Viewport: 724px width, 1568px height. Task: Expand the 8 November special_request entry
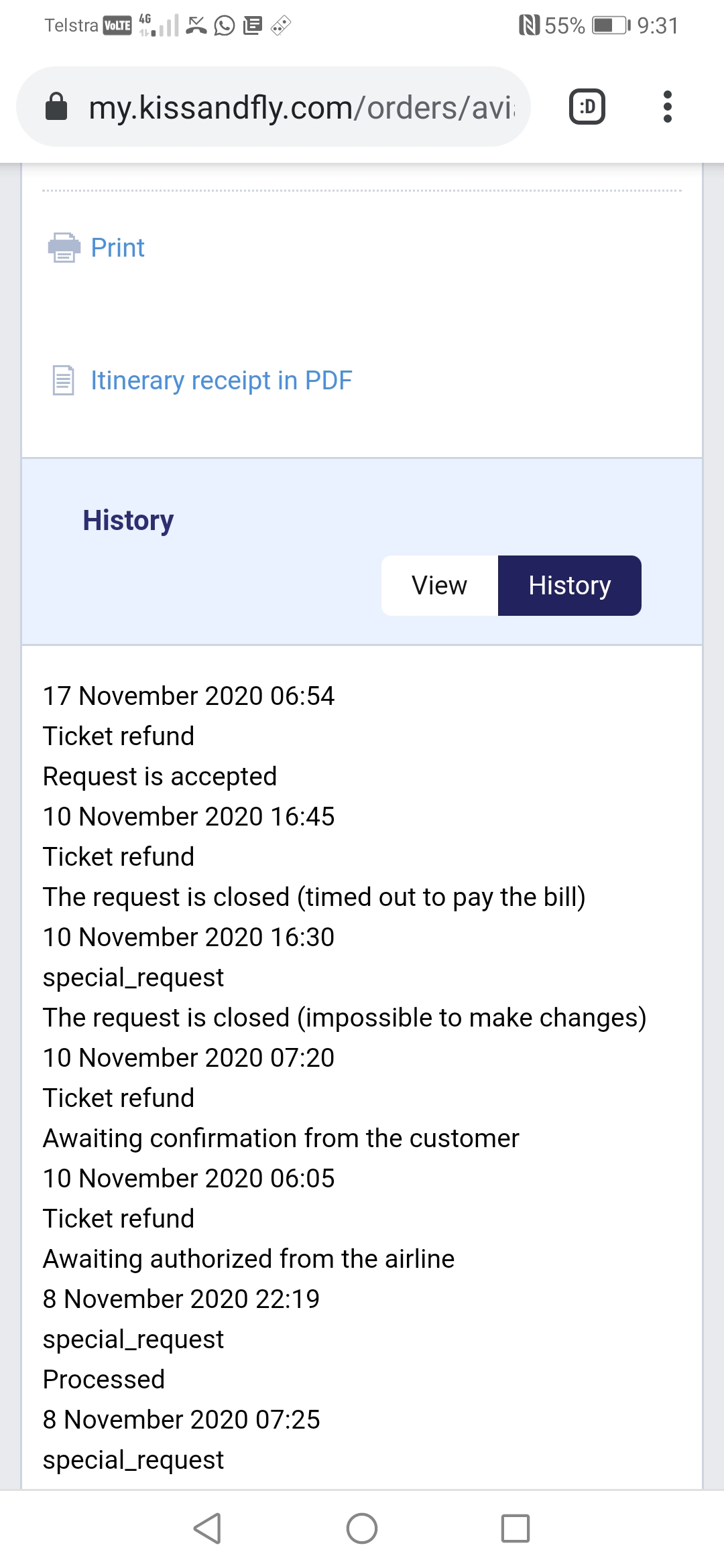[133, 1339]
